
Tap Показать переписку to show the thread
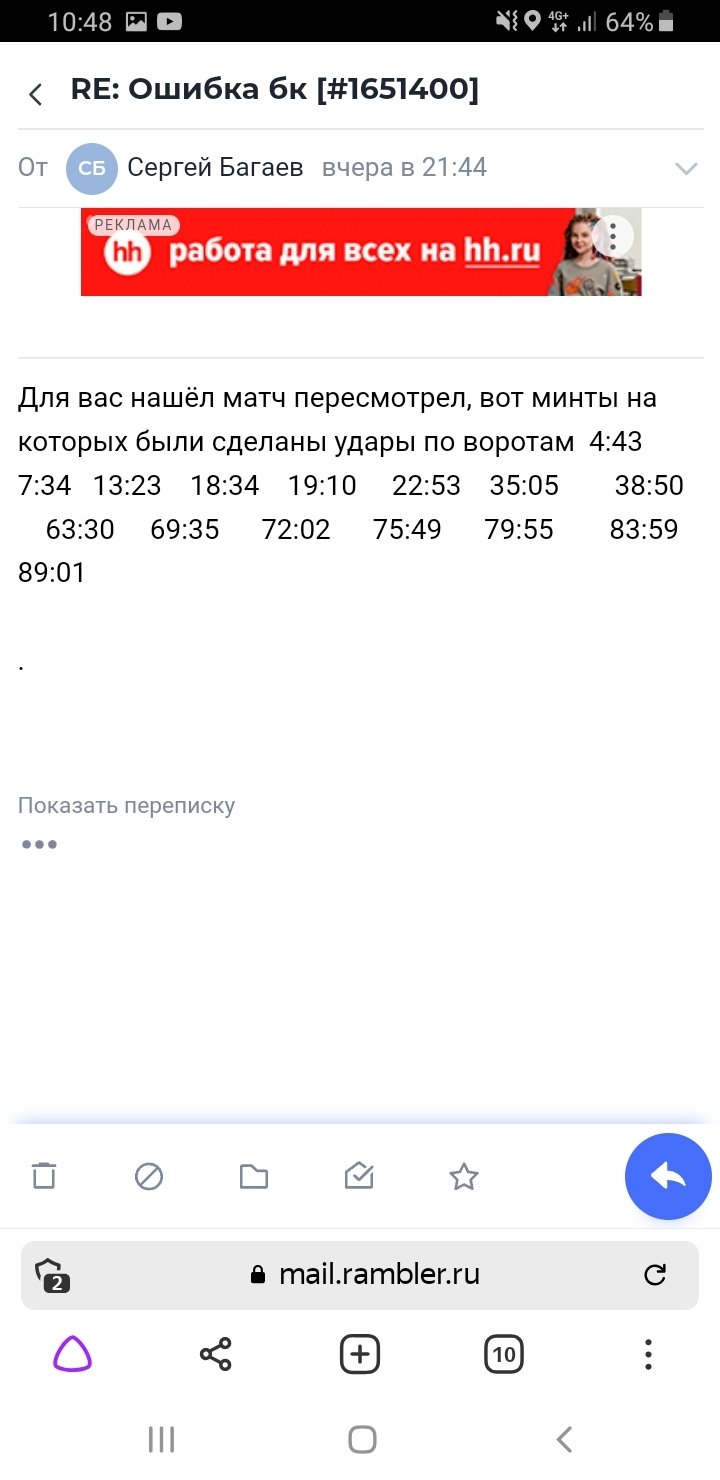tap(126, 805)
